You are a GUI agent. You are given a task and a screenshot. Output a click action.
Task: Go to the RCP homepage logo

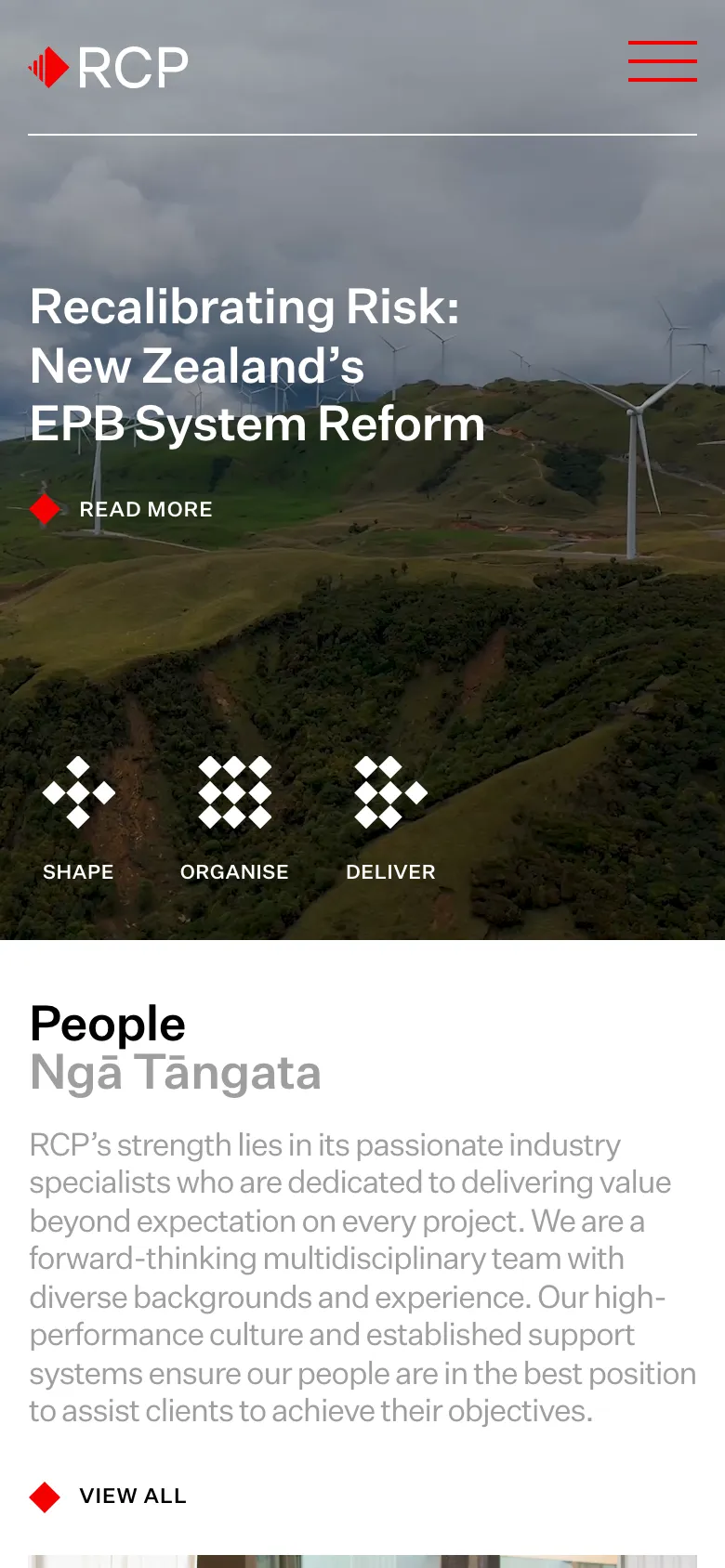tap(109, 68)
